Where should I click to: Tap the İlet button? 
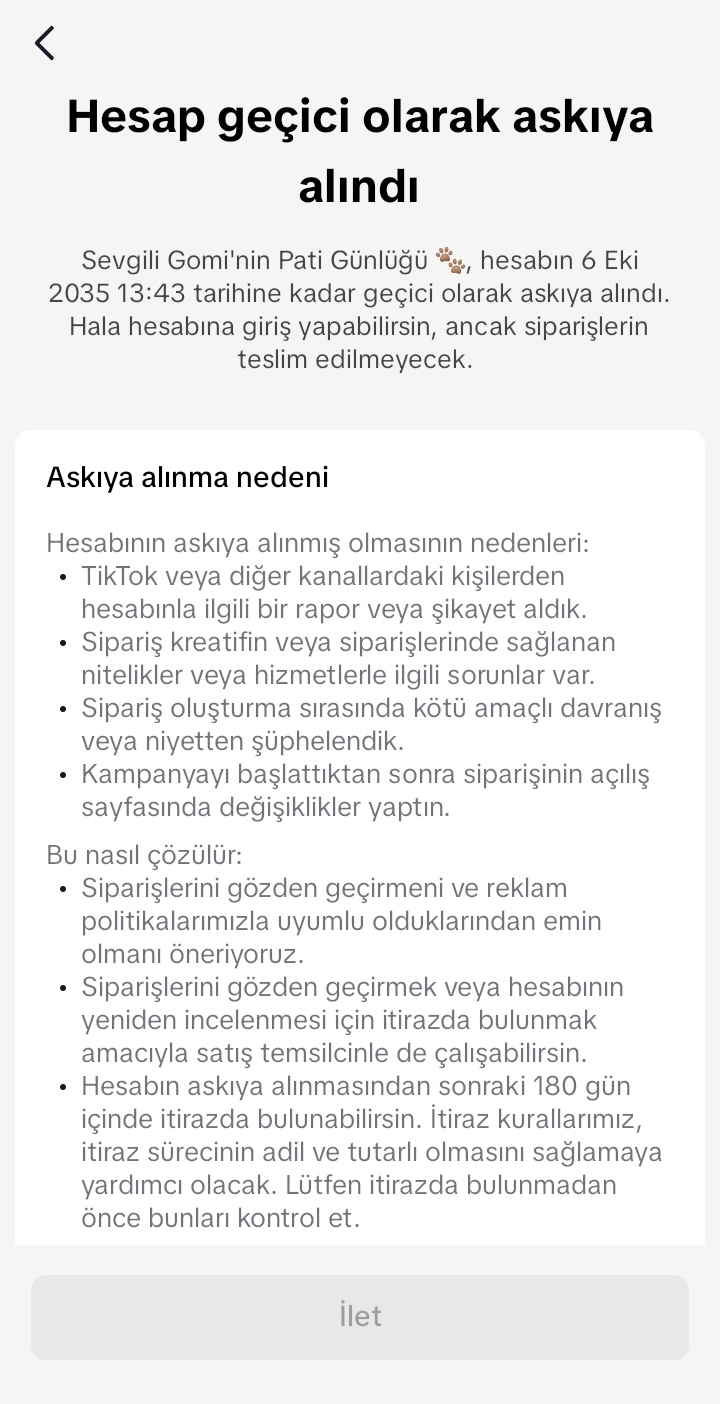pyautogui.click(x=360, y=1316)
